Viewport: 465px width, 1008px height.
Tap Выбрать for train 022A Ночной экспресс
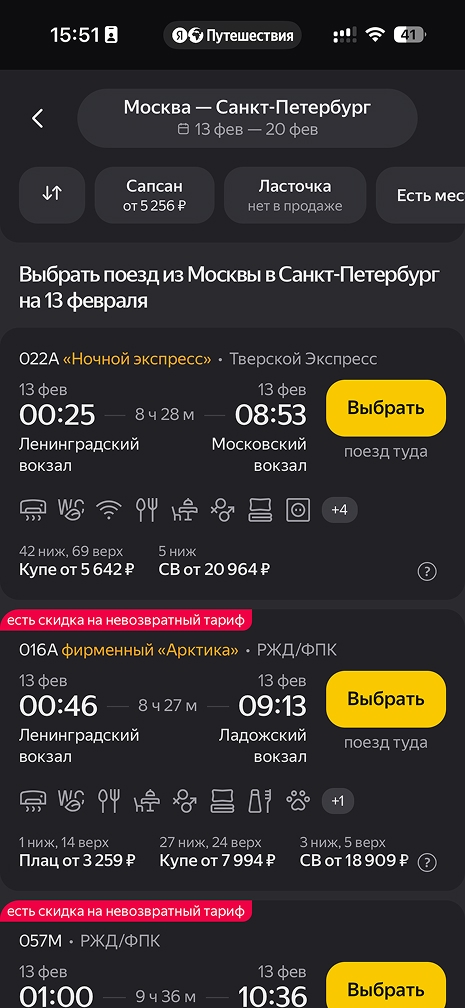tap(386, 408)
